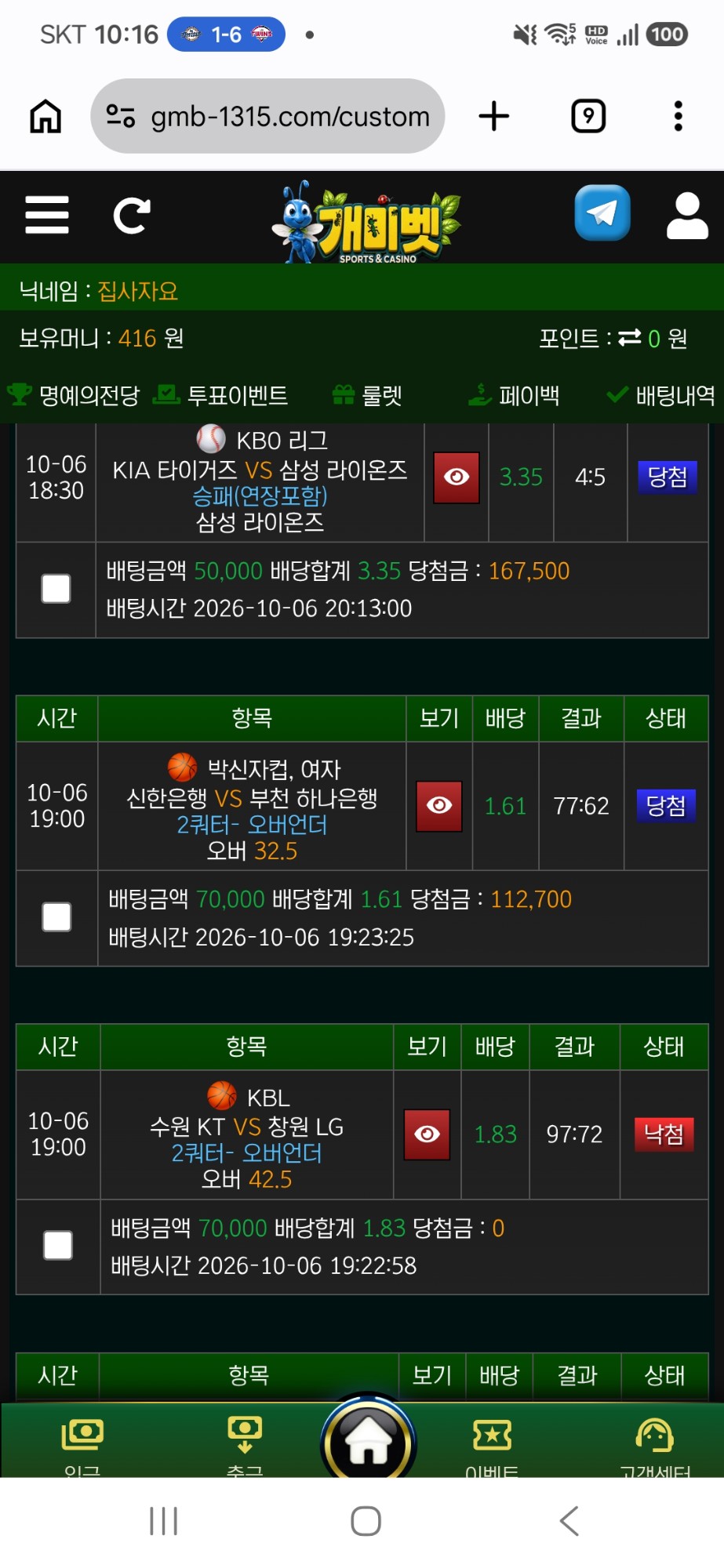Tap the browser address bar

pos(268,116)
